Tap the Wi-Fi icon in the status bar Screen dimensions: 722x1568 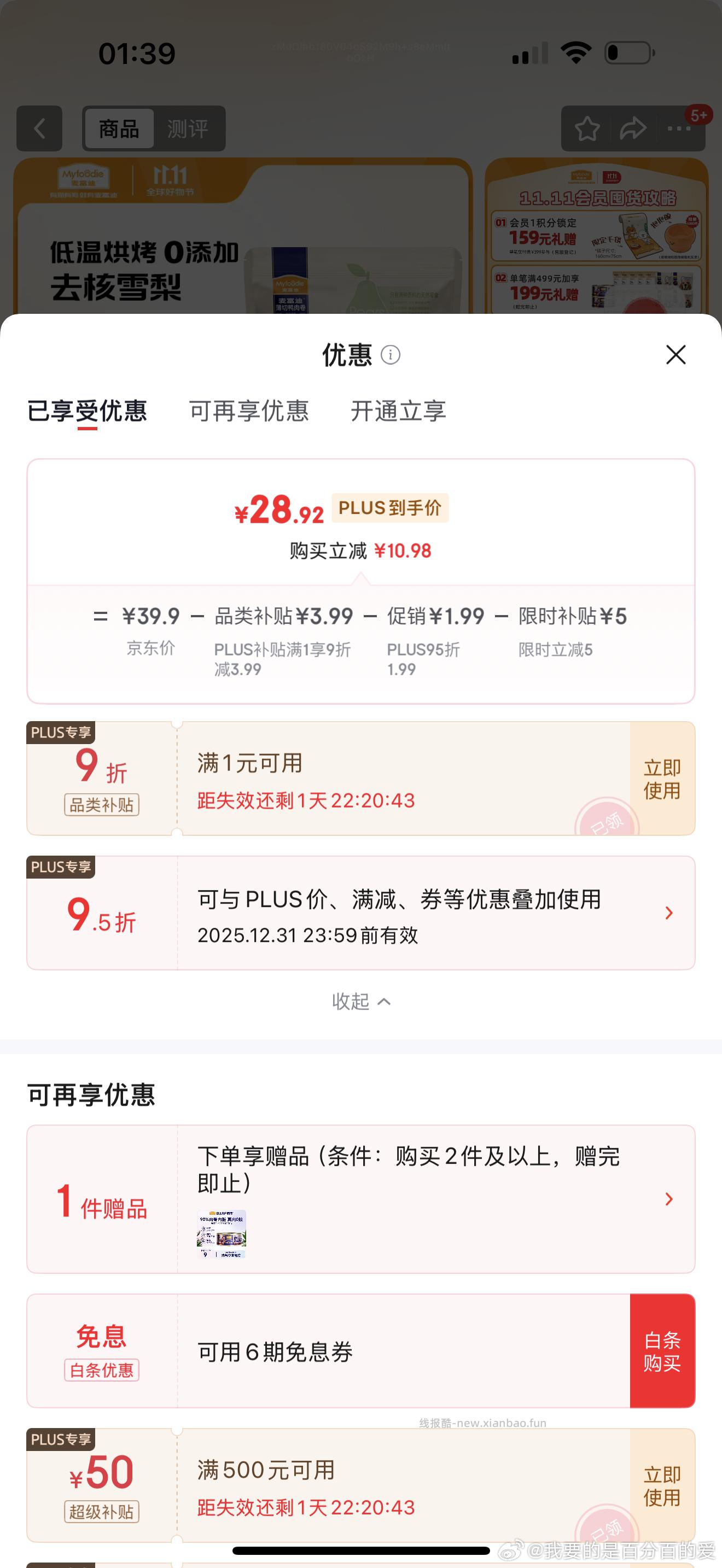click(576, 54)
